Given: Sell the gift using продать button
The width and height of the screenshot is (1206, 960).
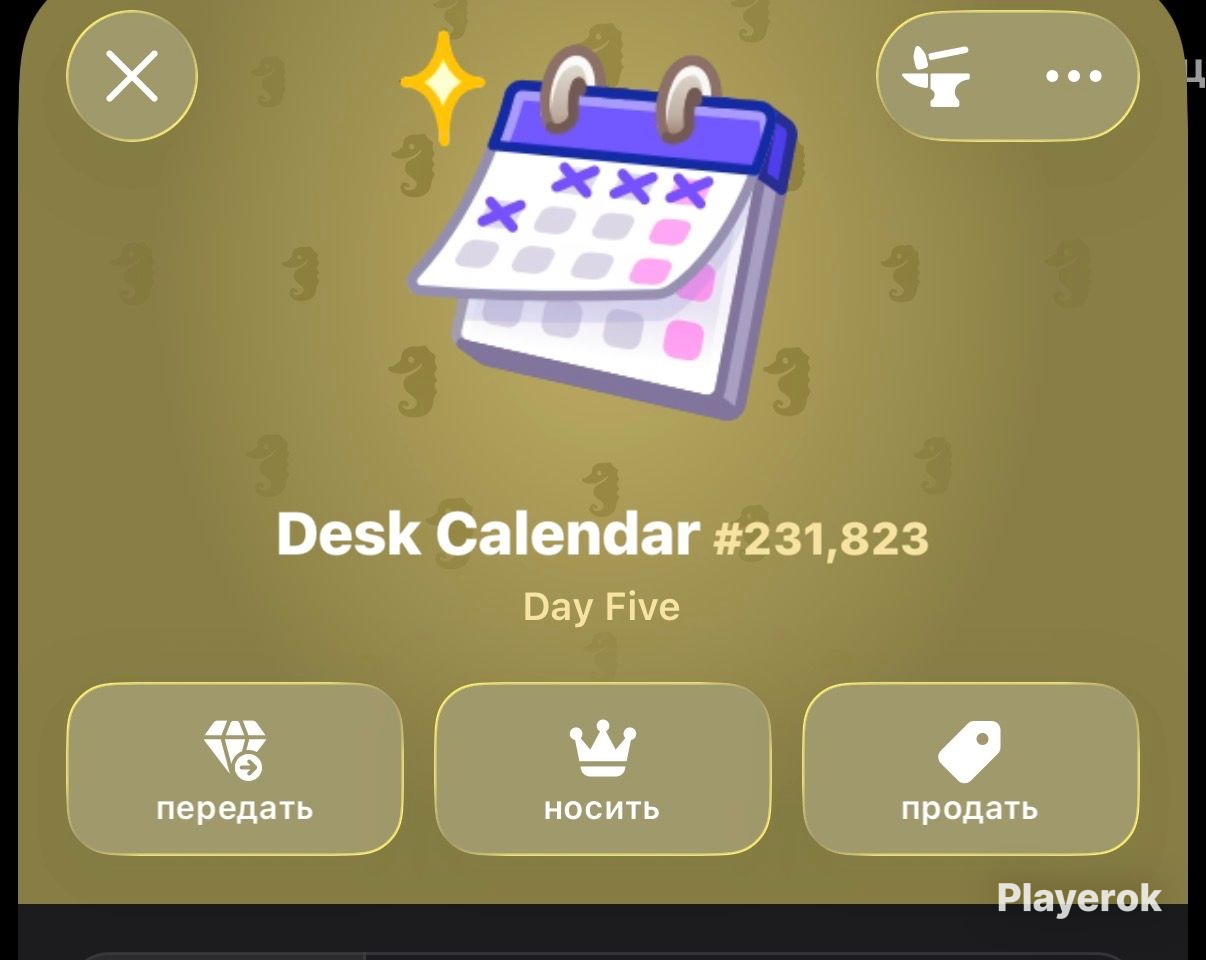Looking at the screenshot, I should 971,769.
